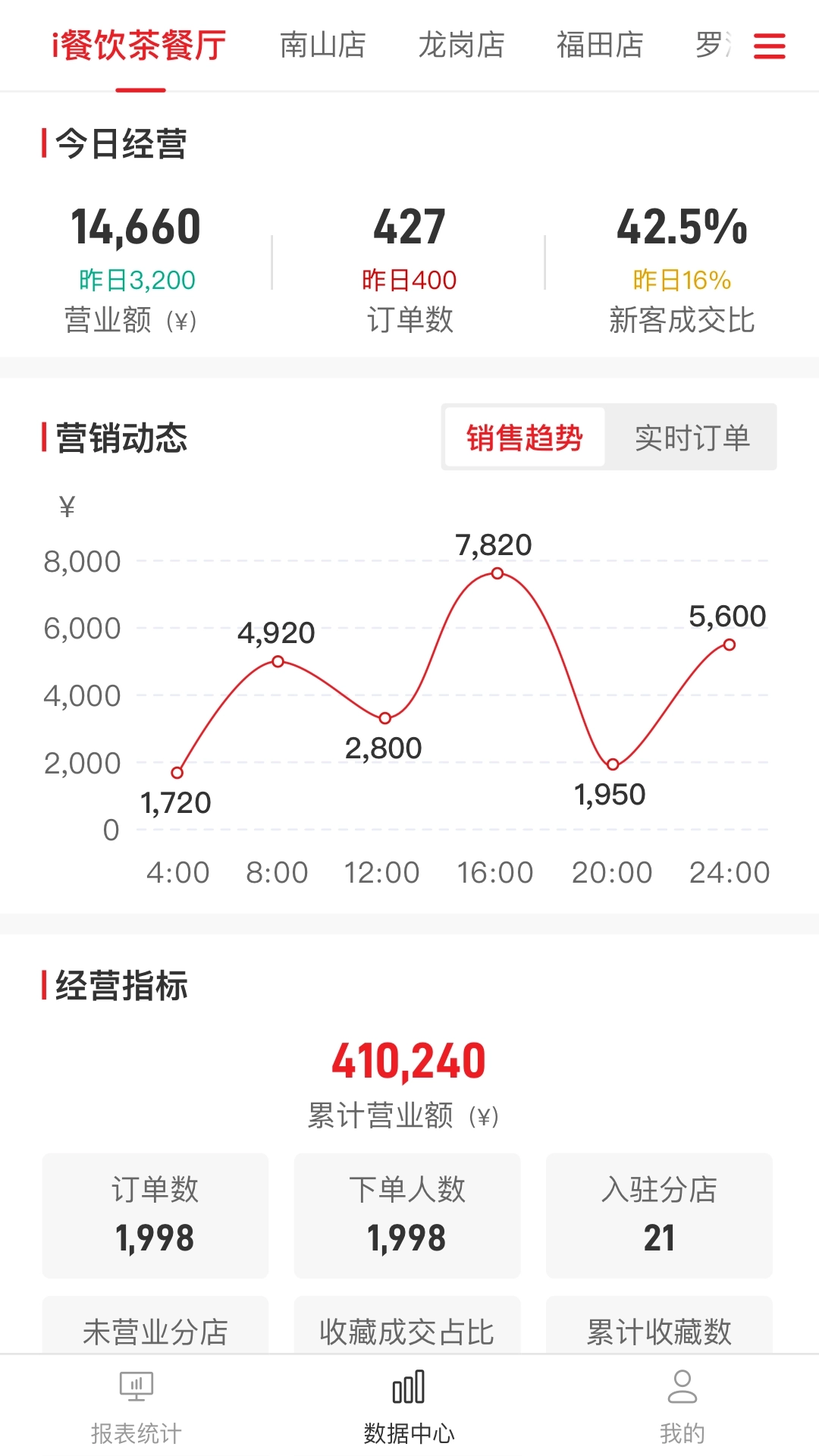The width and height of the screenshot is (819, 1456).
Task: Click the chart point labeled 1,720
Action: pos(177,771)
